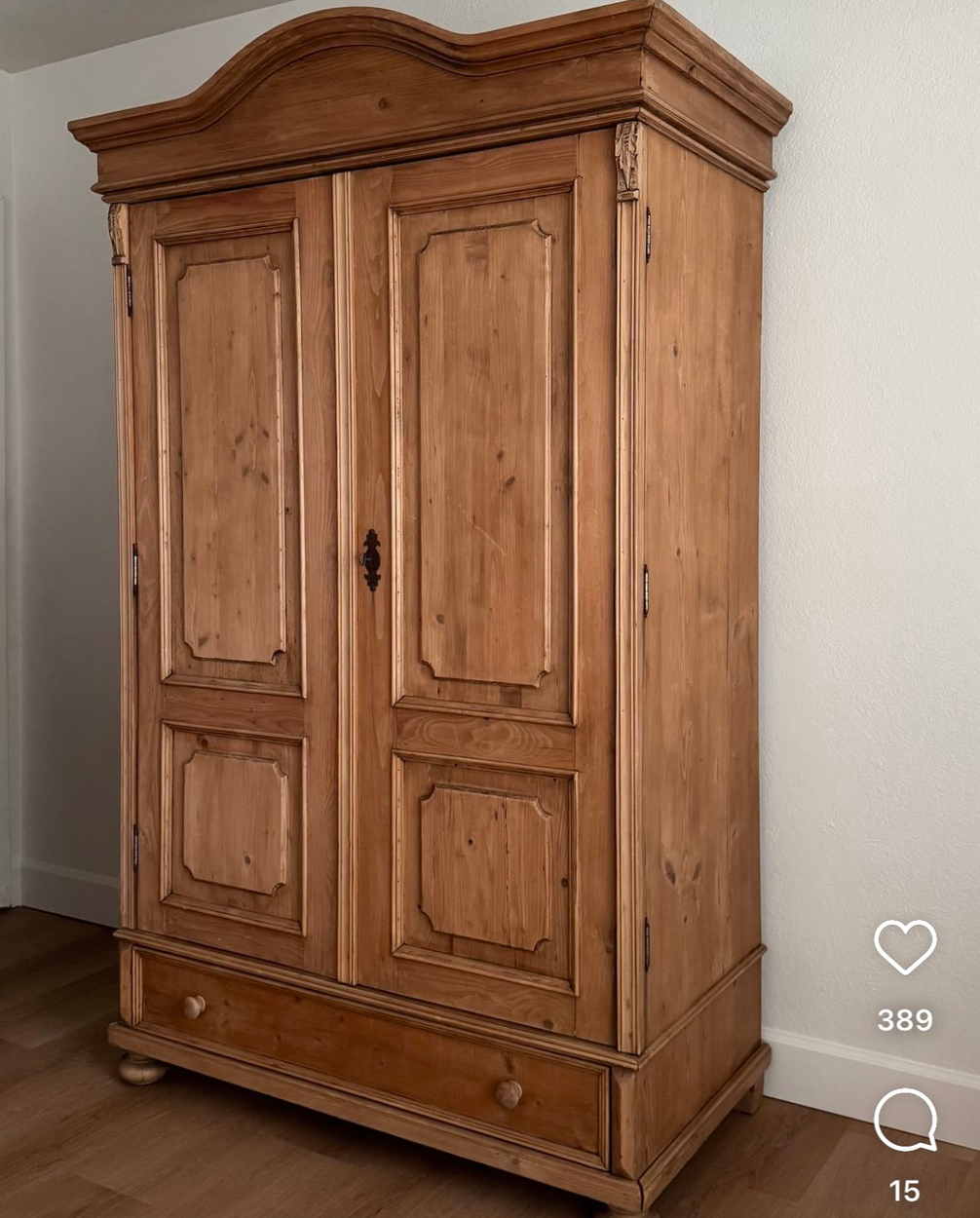This screenshot has height=1218, width=980.
Task: Open the comments on this post
Action: 905,1121
